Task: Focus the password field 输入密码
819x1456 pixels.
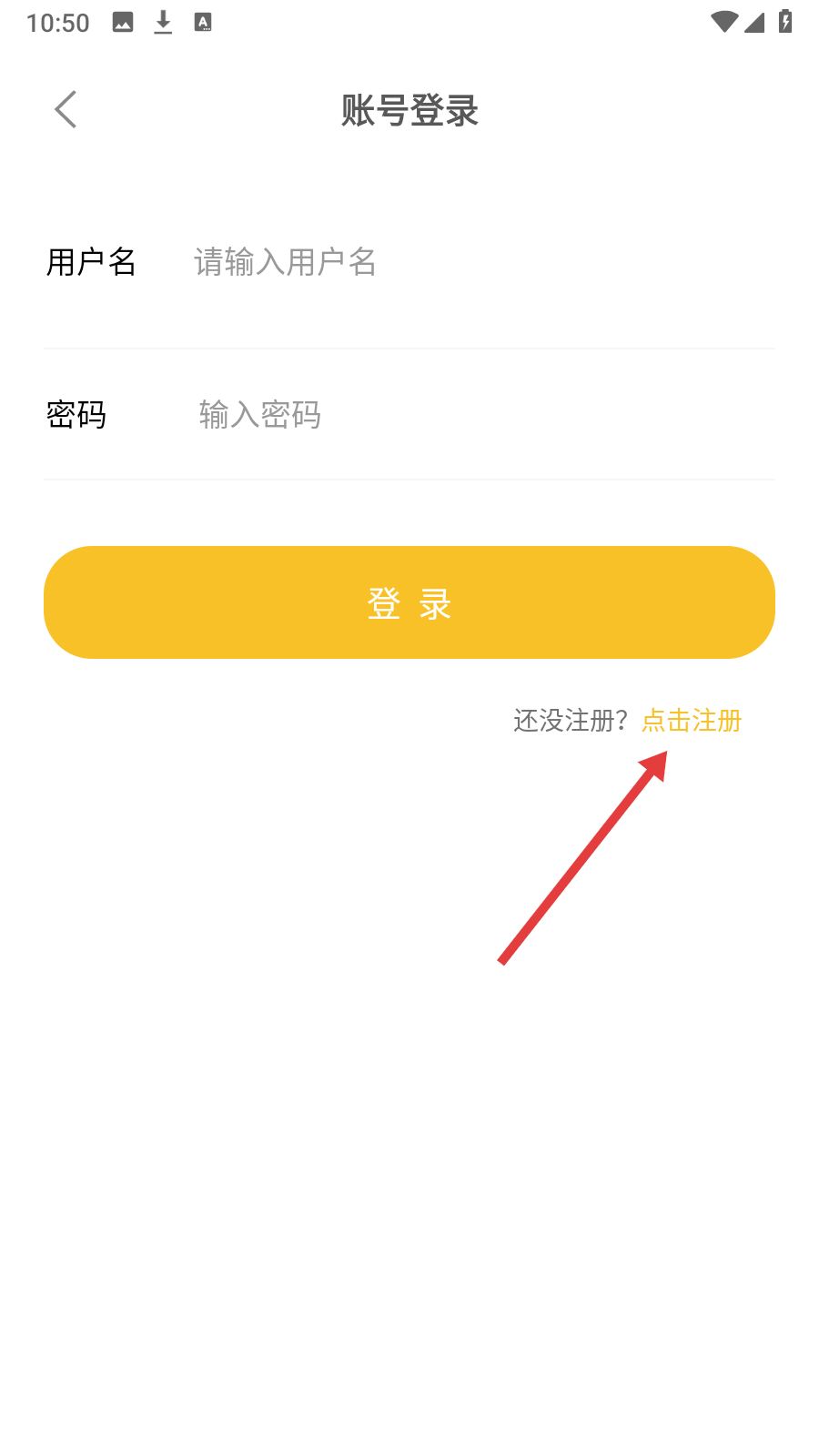Action: pos(455,415)
